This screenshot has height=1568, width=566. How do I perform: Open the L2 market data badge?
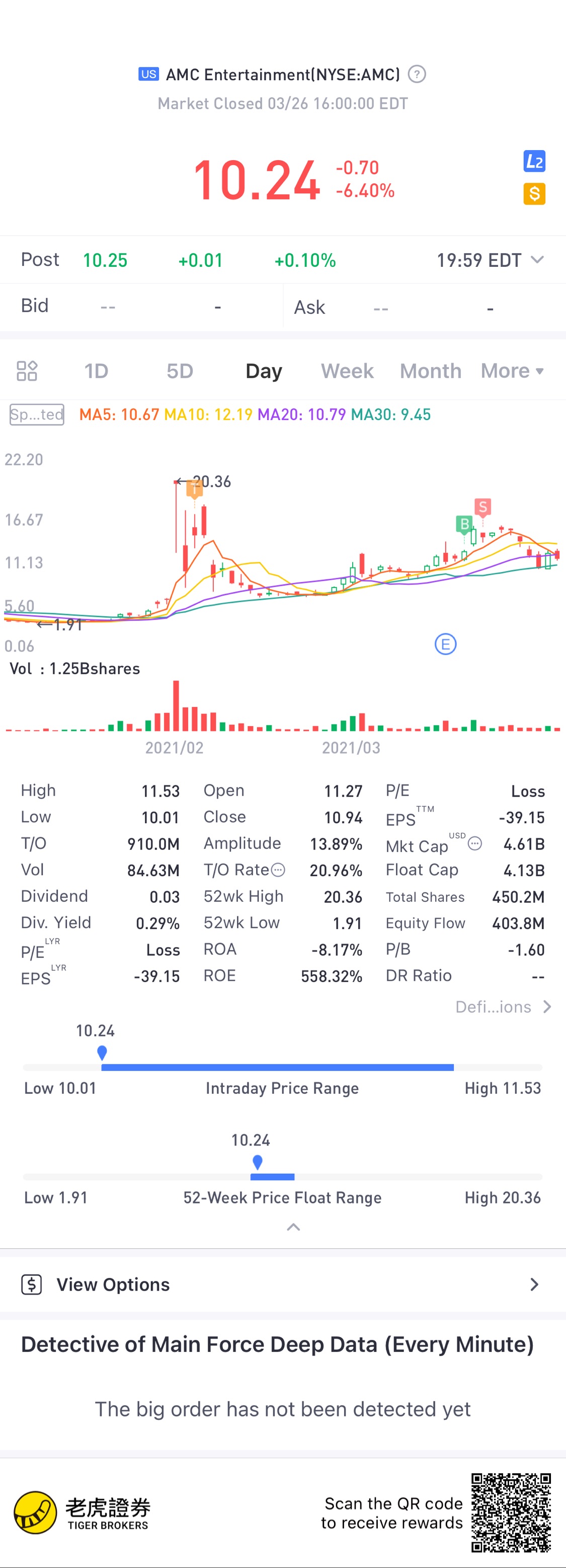pos(534,161)
